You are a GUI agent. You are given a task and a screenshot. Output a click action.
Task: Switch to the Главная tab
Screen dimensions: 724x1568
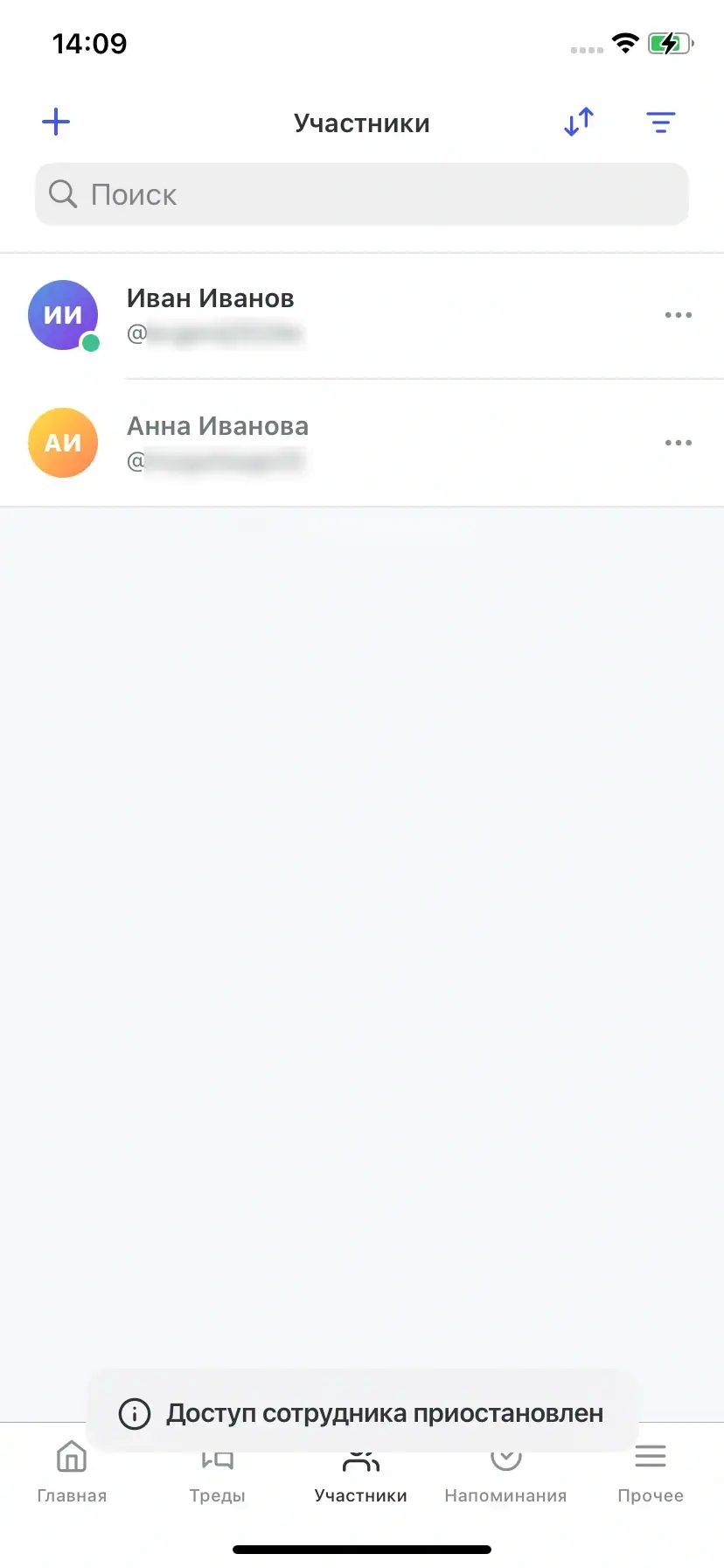coord(72,1479)
